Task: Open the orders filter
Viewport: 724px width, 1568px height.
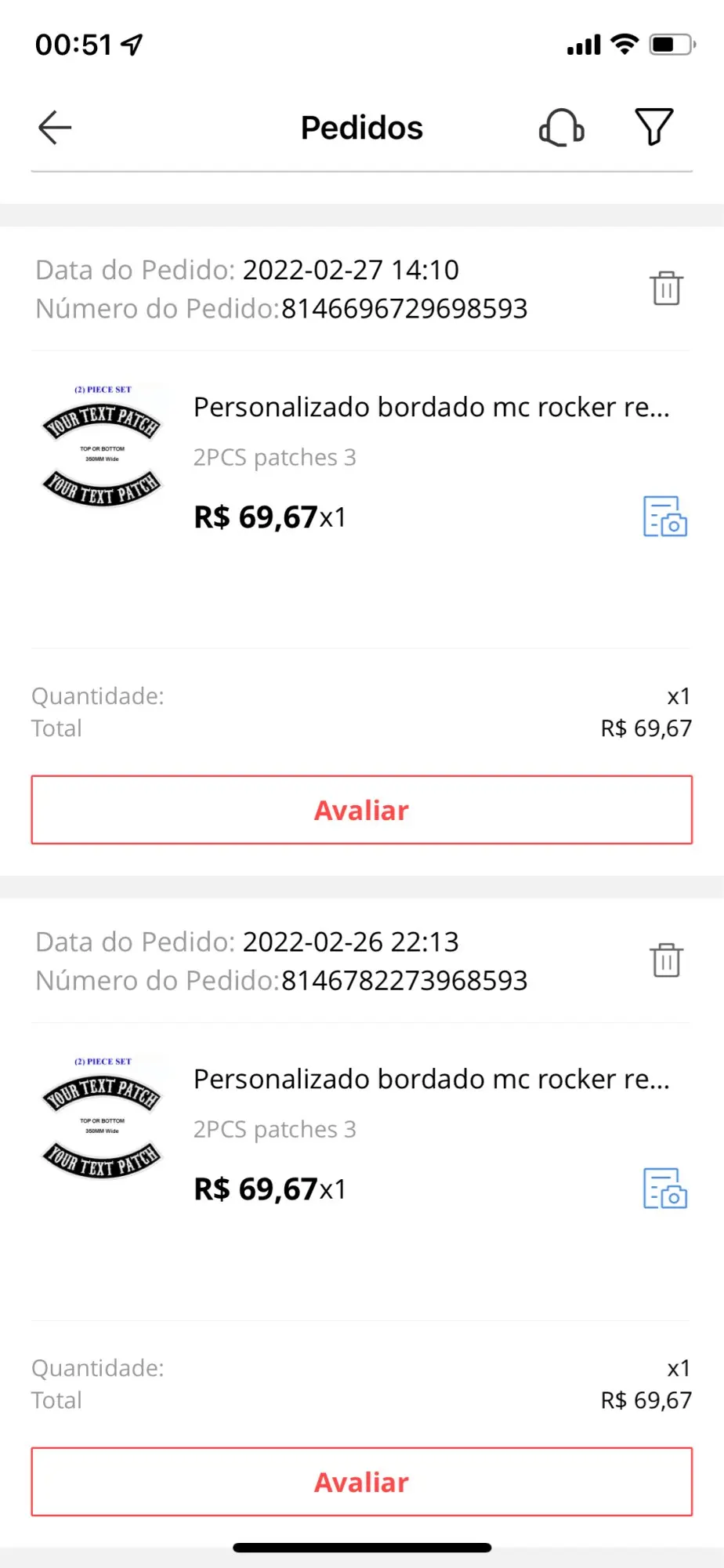Action: point(653,127)
